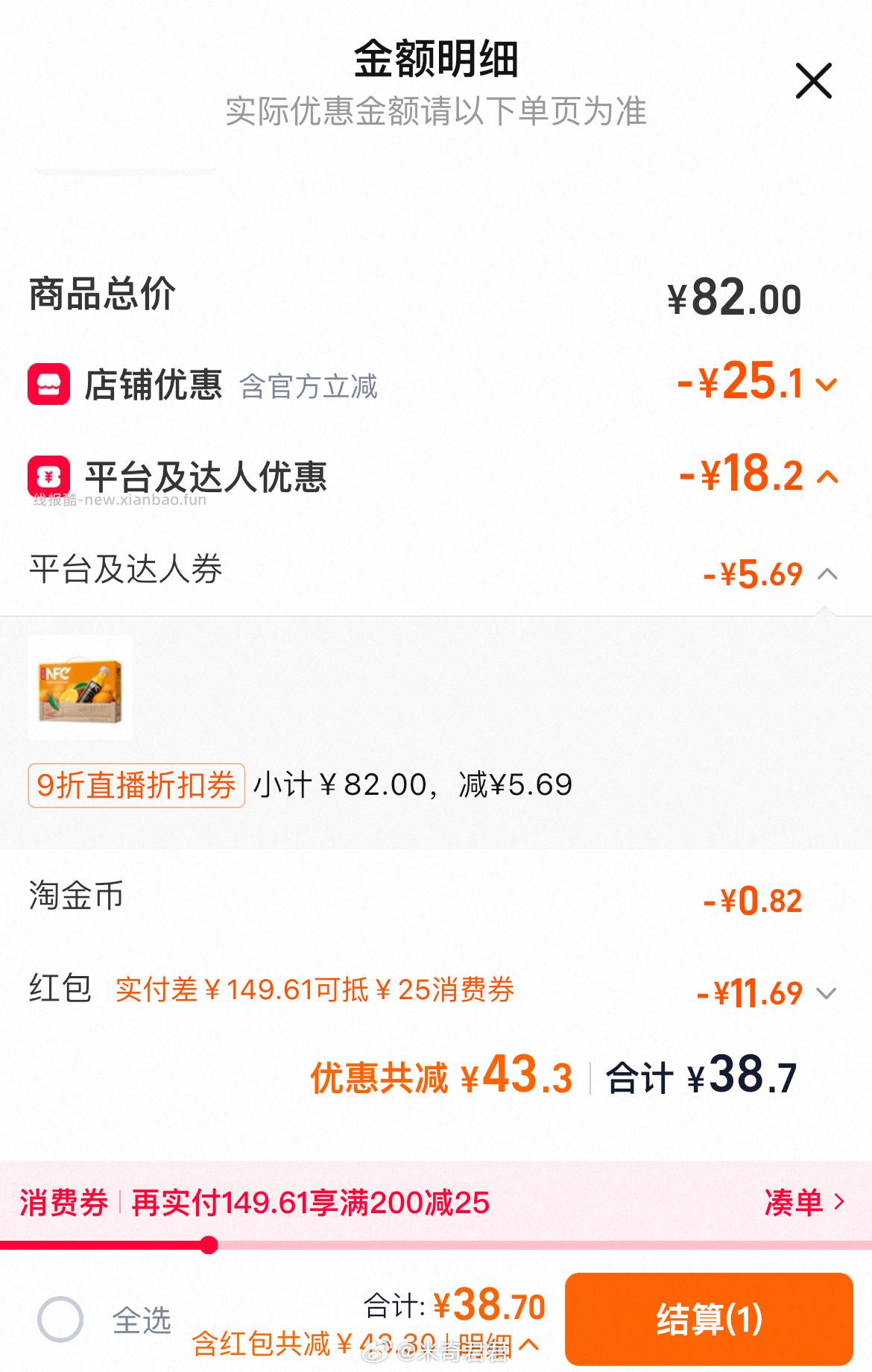
Task: Close the 金额明细 panel
Action: pos(813,81)
